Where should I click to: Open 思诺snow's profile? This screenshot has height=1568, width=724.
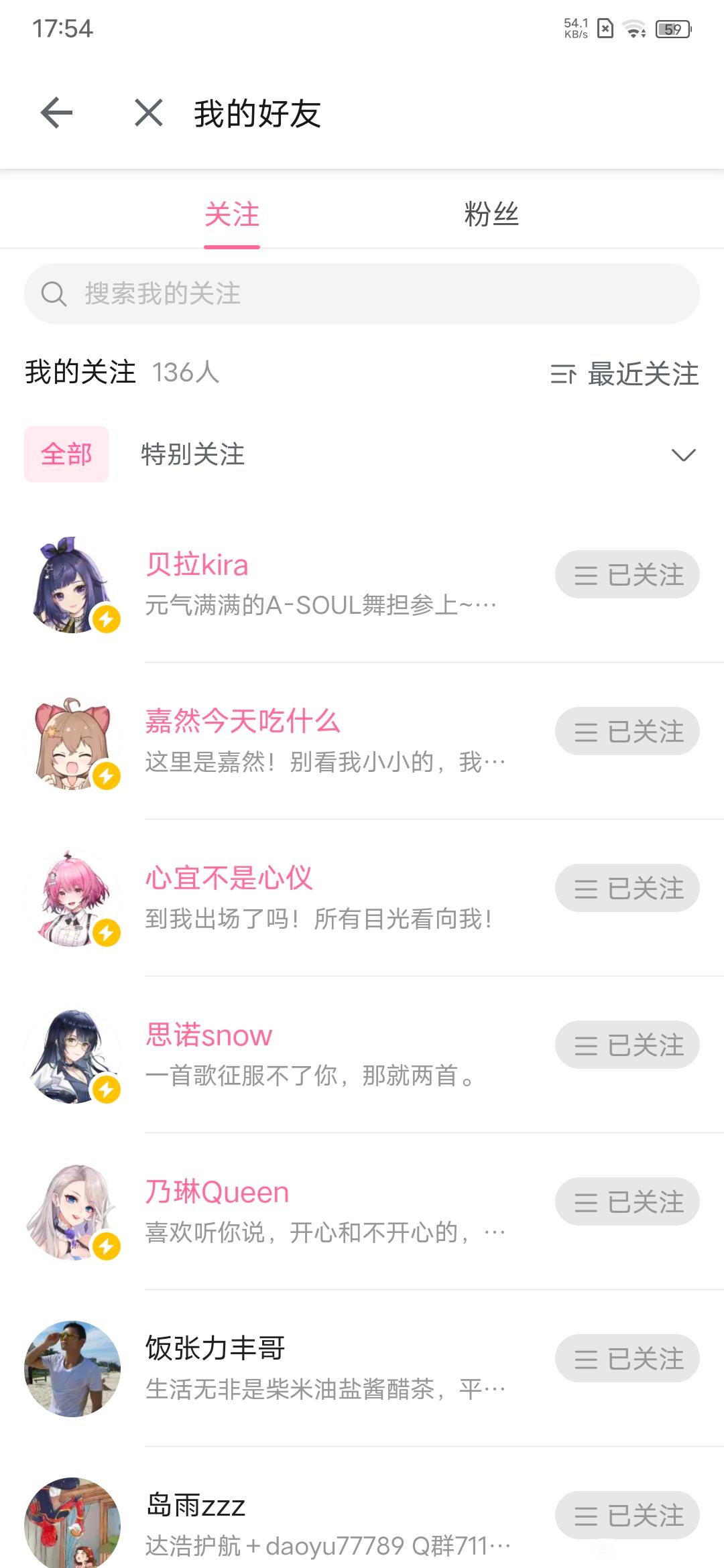209,1035
